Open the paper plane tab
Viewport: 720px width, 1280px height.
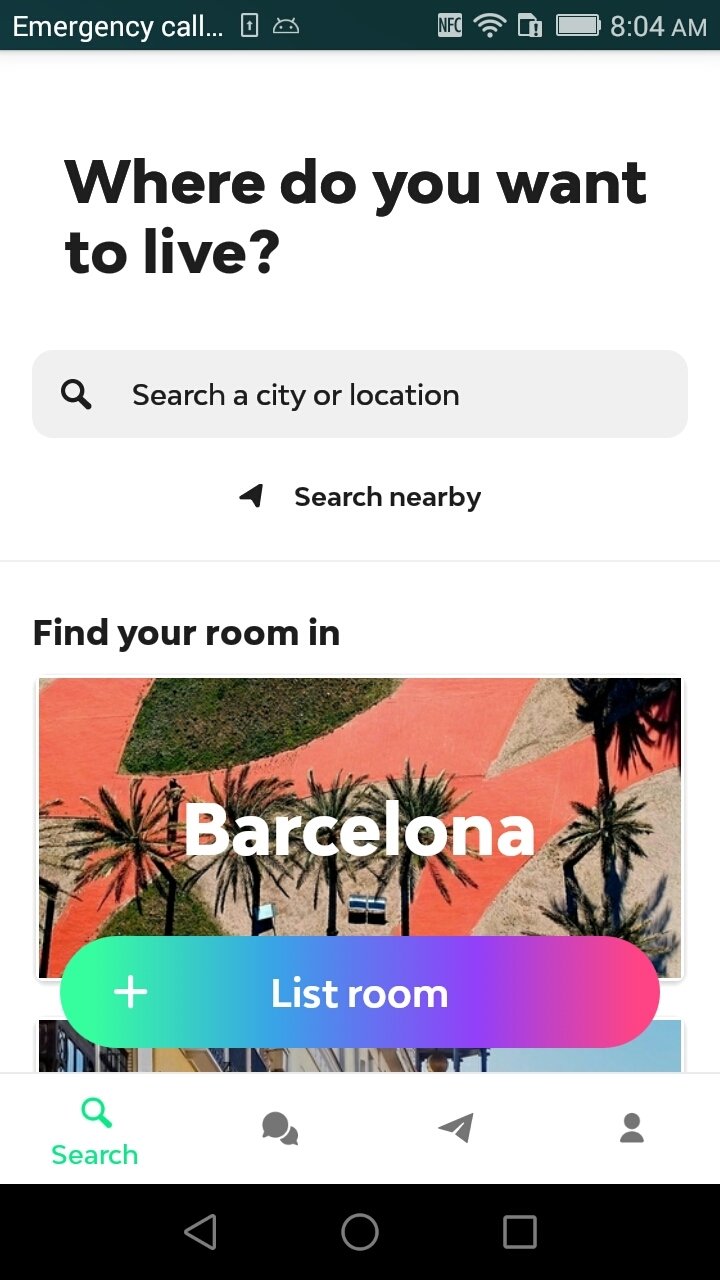coord(456,1129)
